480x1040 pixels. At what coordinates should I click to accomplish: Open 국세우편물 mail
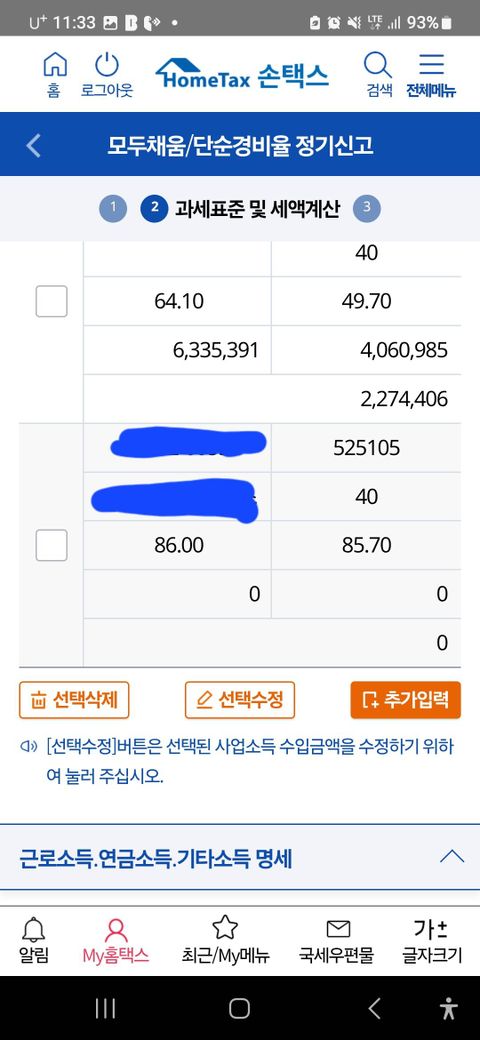click(337, 940)
